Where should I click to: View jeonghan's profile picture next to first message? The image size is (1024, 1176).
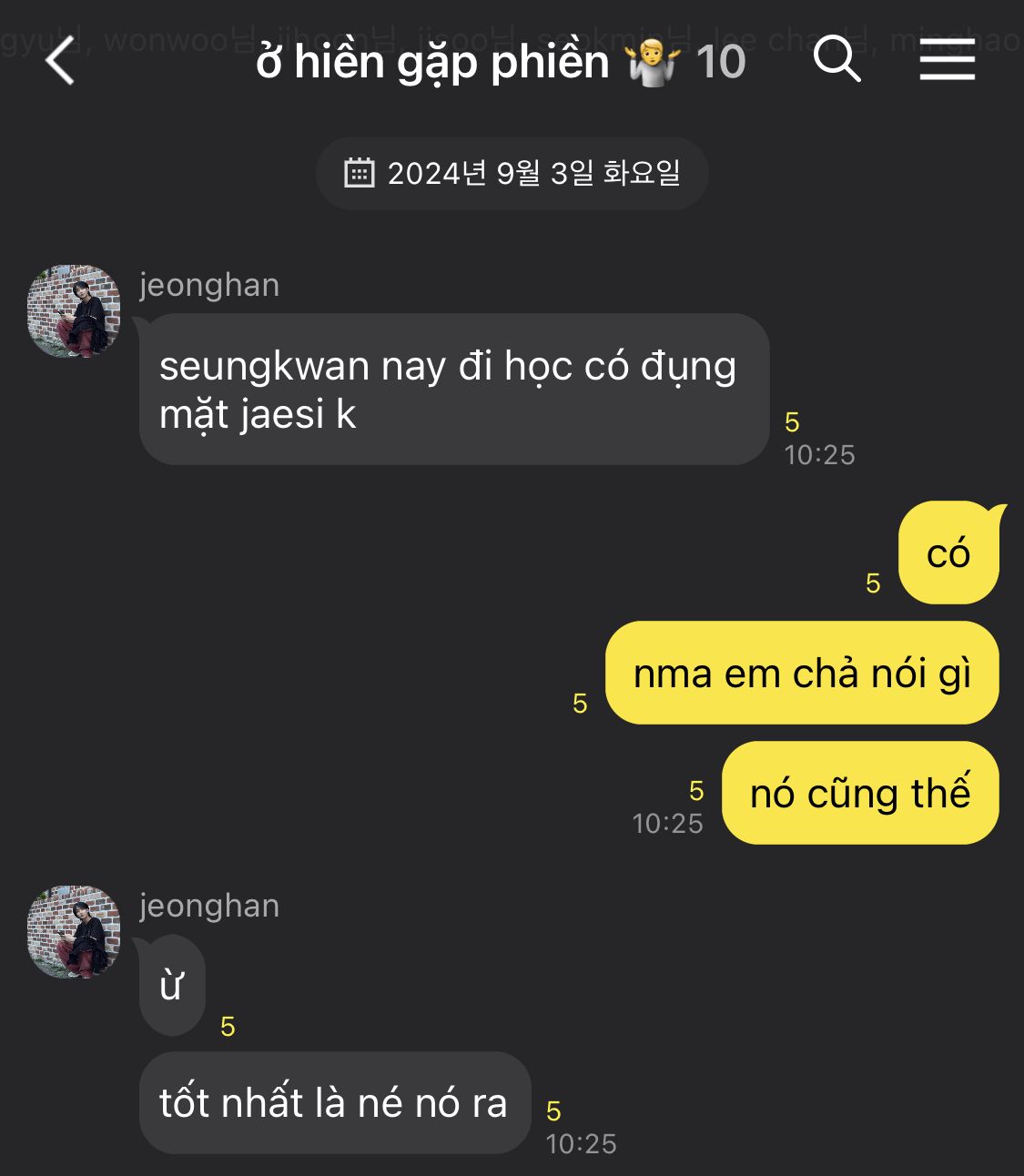coord(74,311)
